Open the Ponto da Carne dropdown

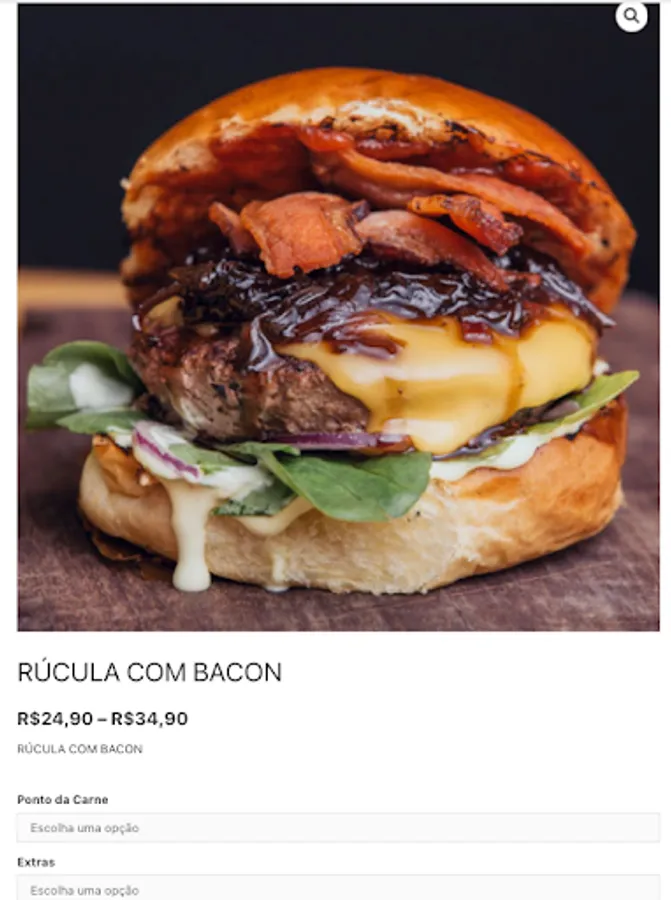point(337,828)
